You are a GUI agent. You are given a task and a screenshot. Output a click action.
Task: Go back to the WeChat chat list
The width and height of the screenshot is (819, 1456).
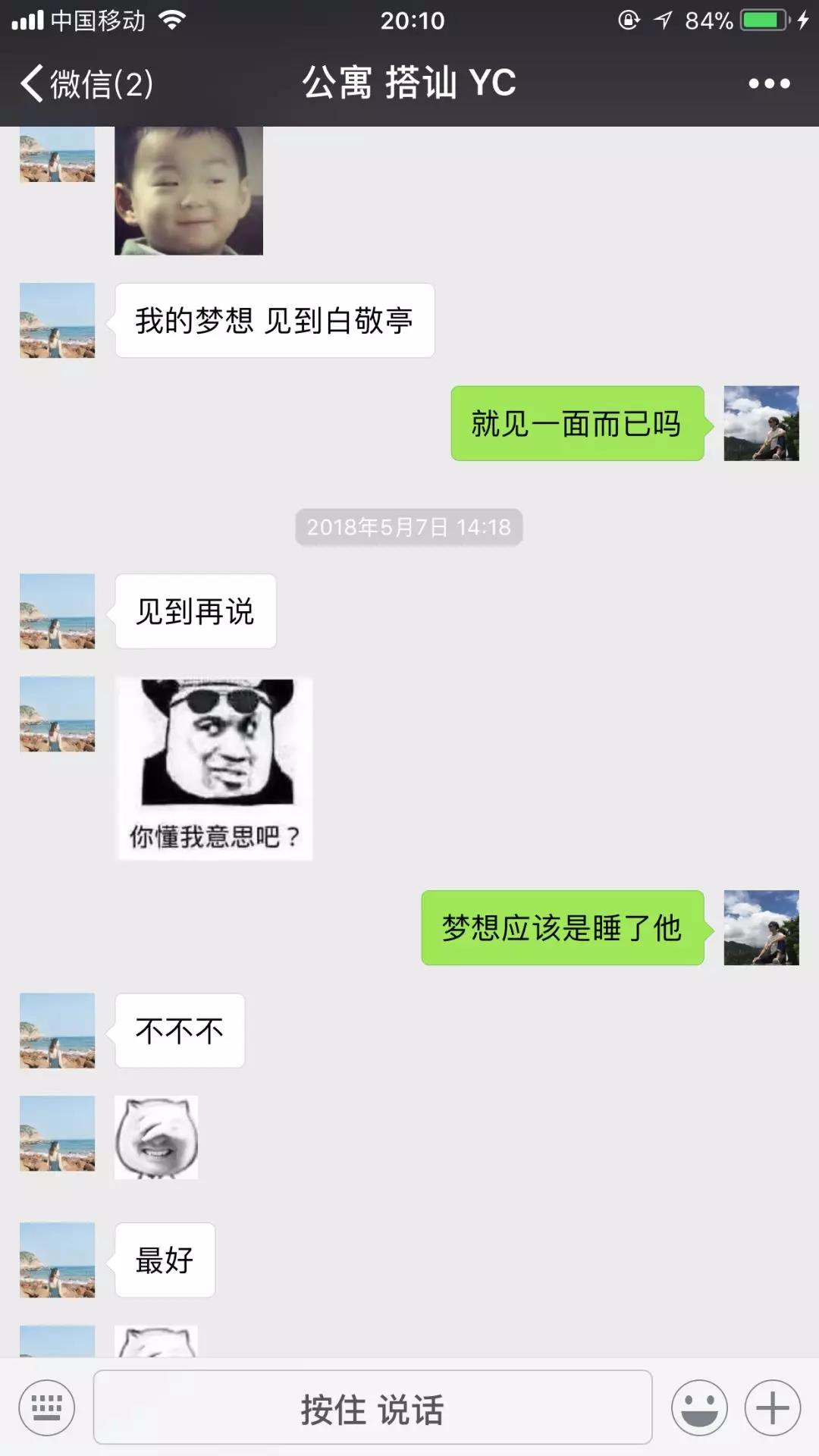[85, 83]
